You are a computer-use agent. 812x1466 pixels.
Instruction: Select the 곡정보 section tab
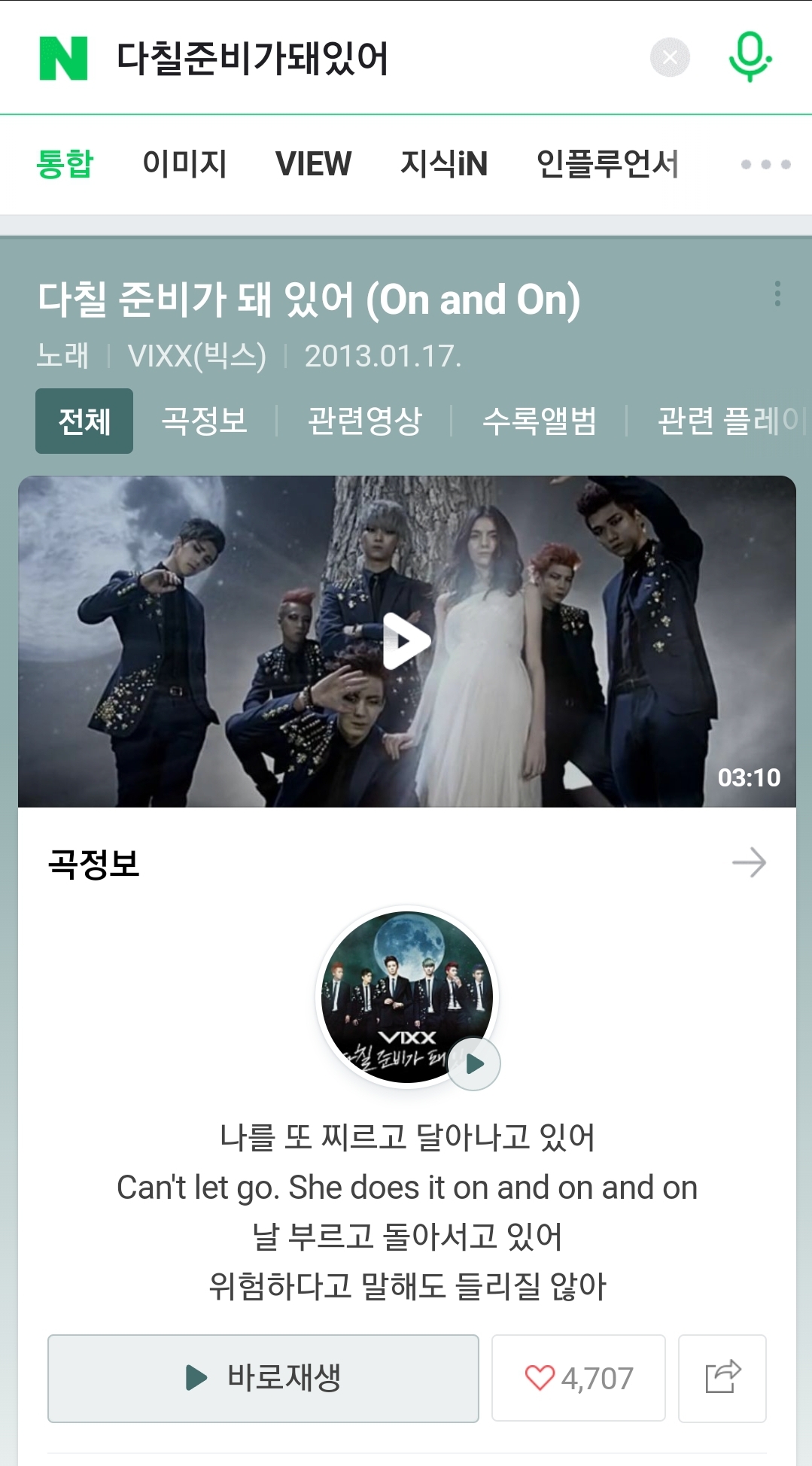click(205, 421)
